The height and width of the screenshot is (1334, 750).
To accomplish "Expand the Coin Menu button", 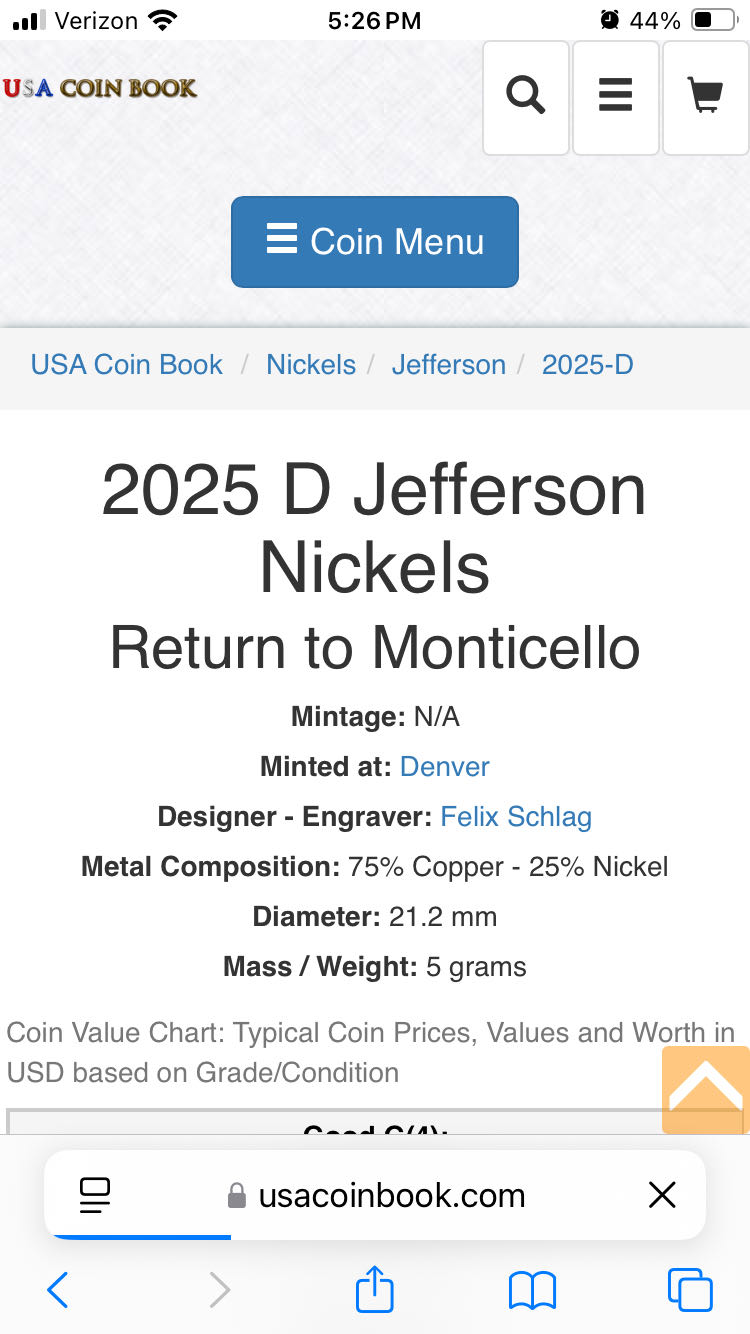I will coord(375,242).
